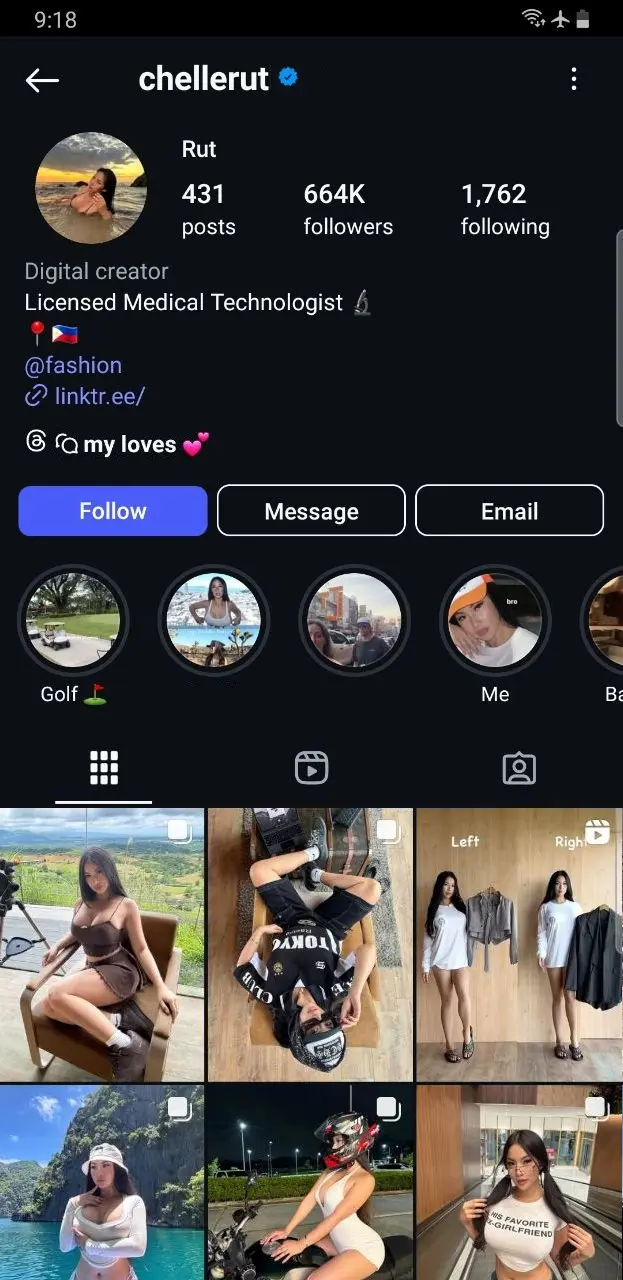Open the 1,762 following list

[505, 209]
